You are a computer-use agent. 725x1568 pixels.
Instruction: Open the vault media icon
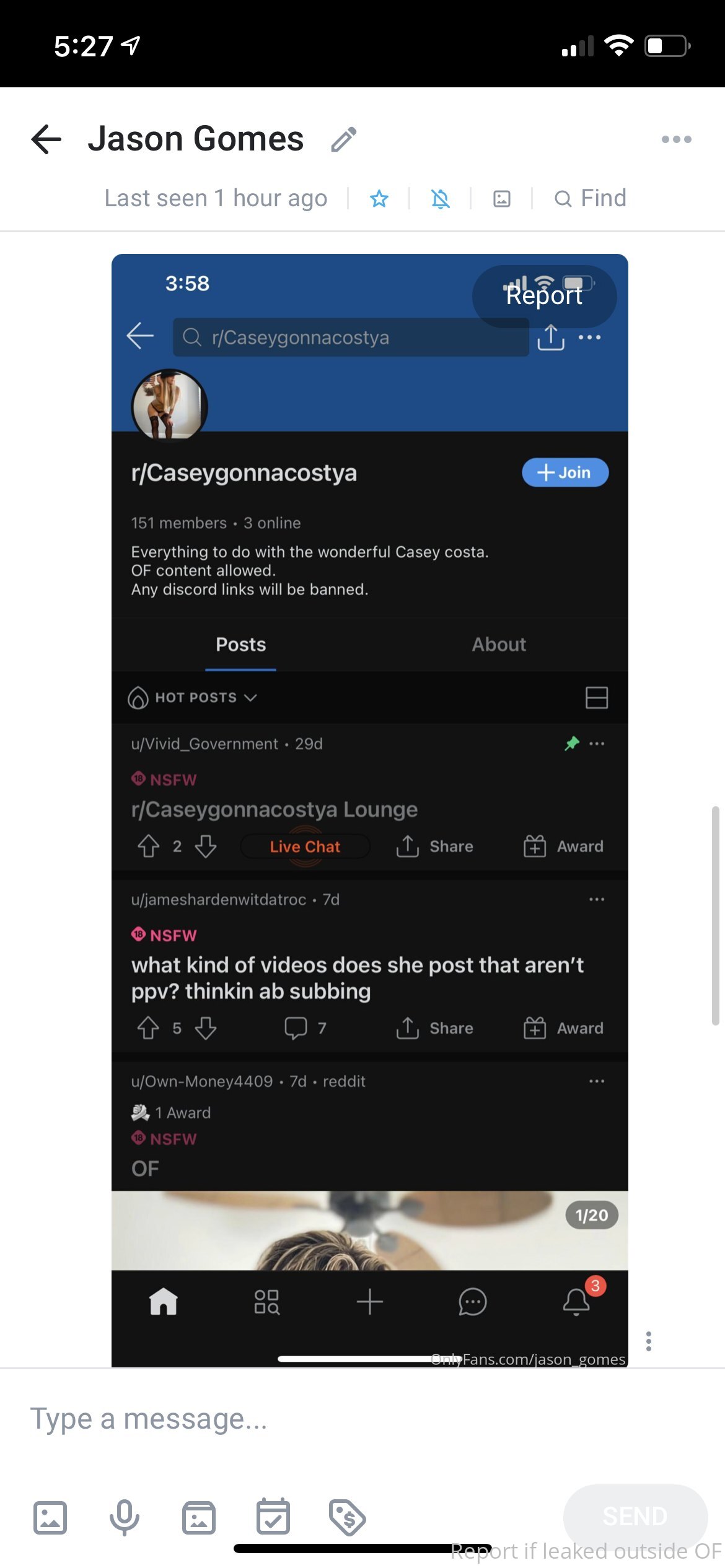[199, 1517]
